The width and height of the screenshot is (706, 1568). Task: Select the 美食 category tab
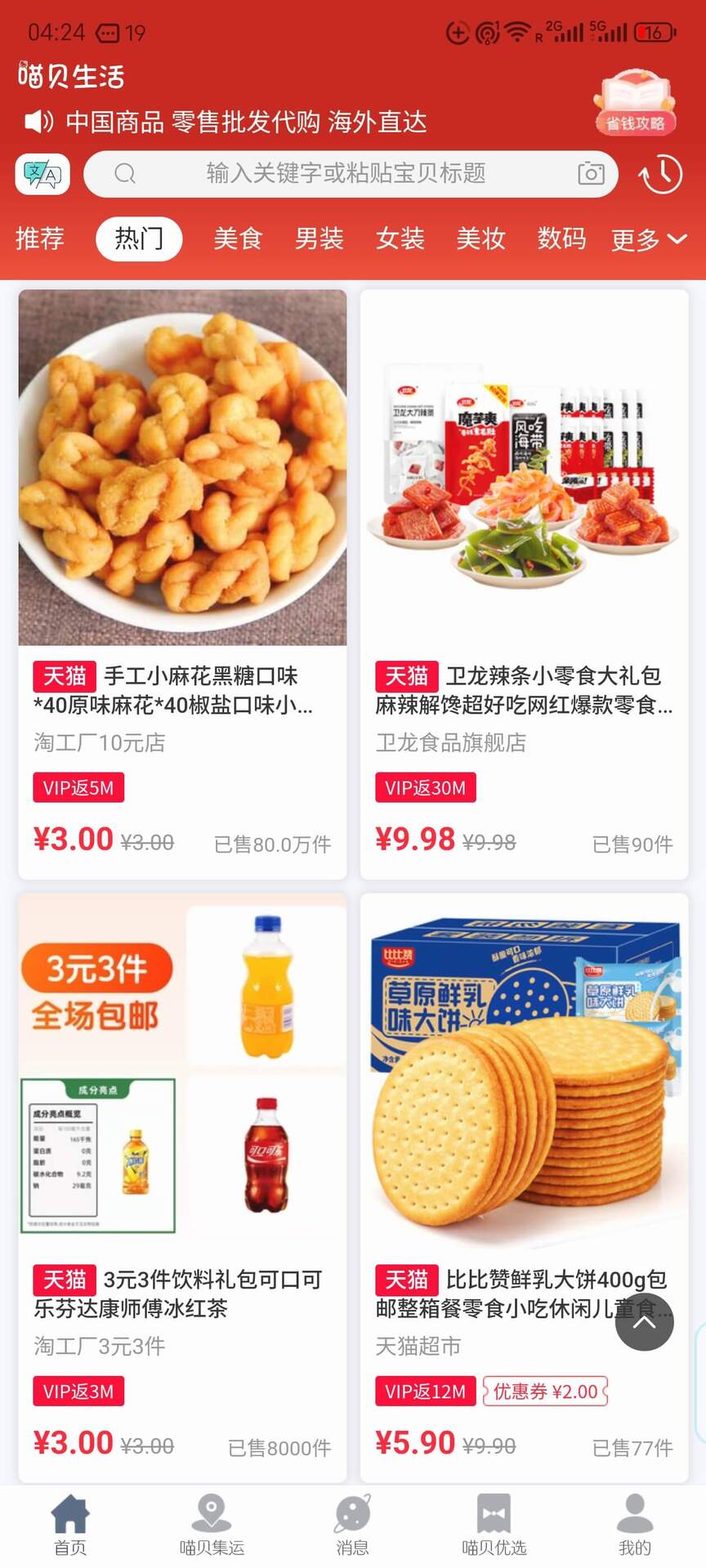click(x=237, y=238)
